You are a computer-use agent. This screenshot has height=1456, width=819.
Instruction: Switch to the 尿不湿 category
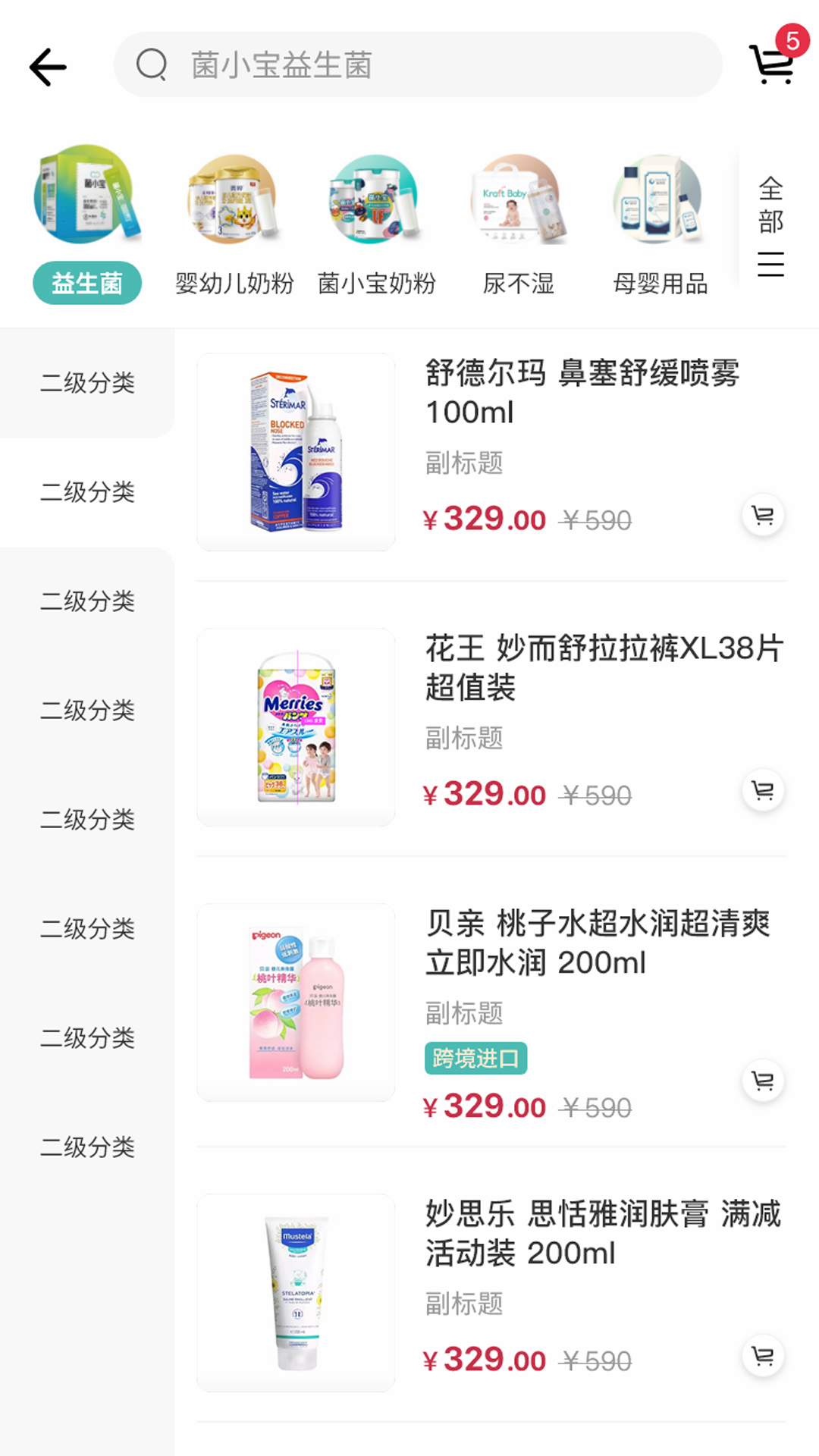coord(520,284)
